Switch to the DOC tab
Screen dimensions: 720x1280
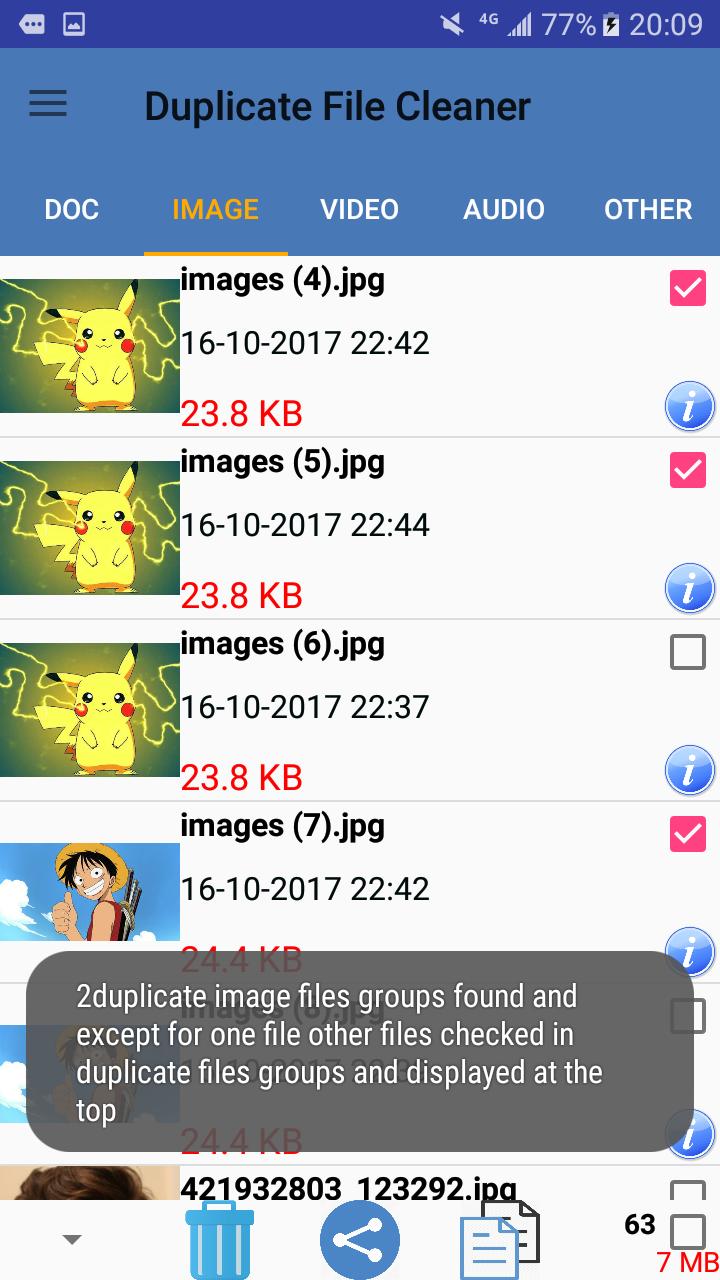(72, 210)
